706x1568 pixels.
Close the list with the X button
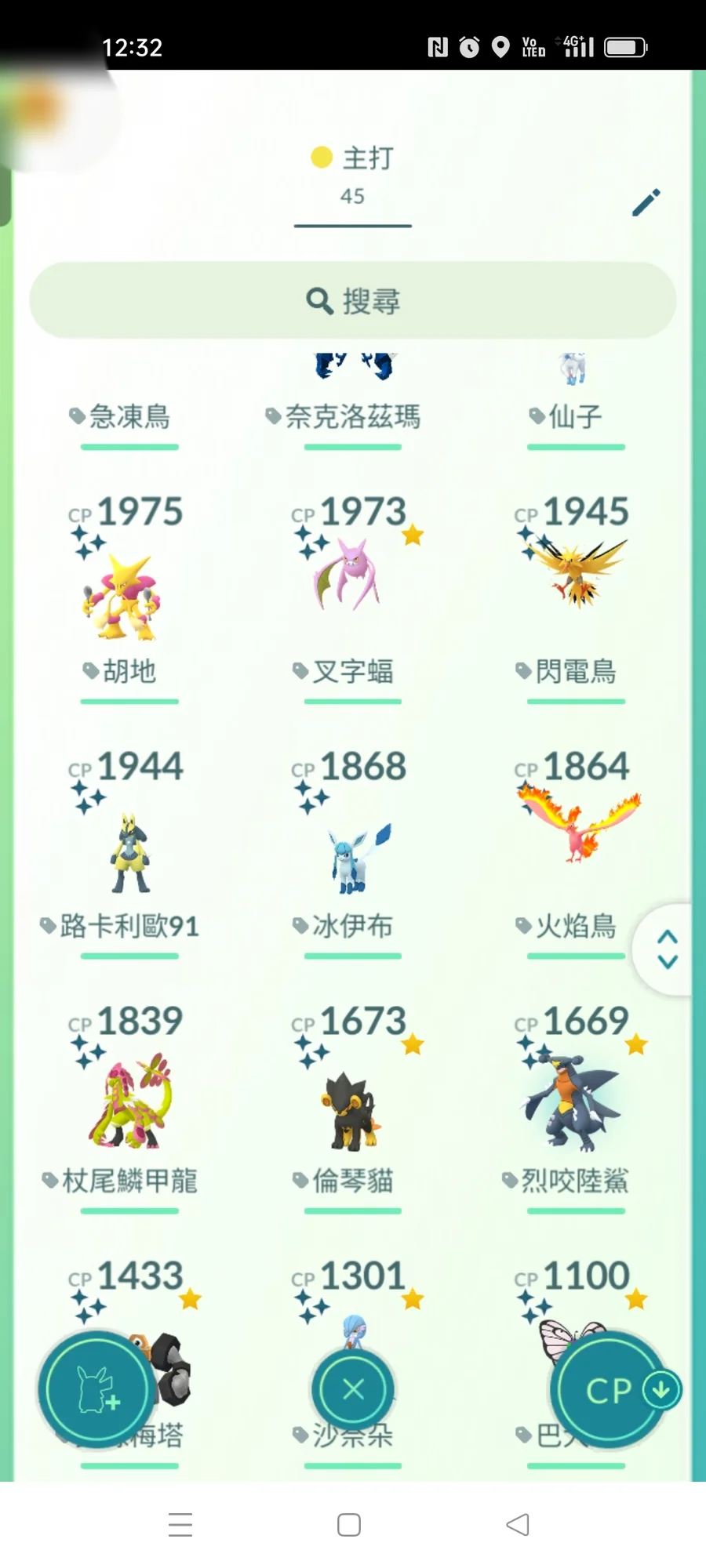(x=353, y=1389)
